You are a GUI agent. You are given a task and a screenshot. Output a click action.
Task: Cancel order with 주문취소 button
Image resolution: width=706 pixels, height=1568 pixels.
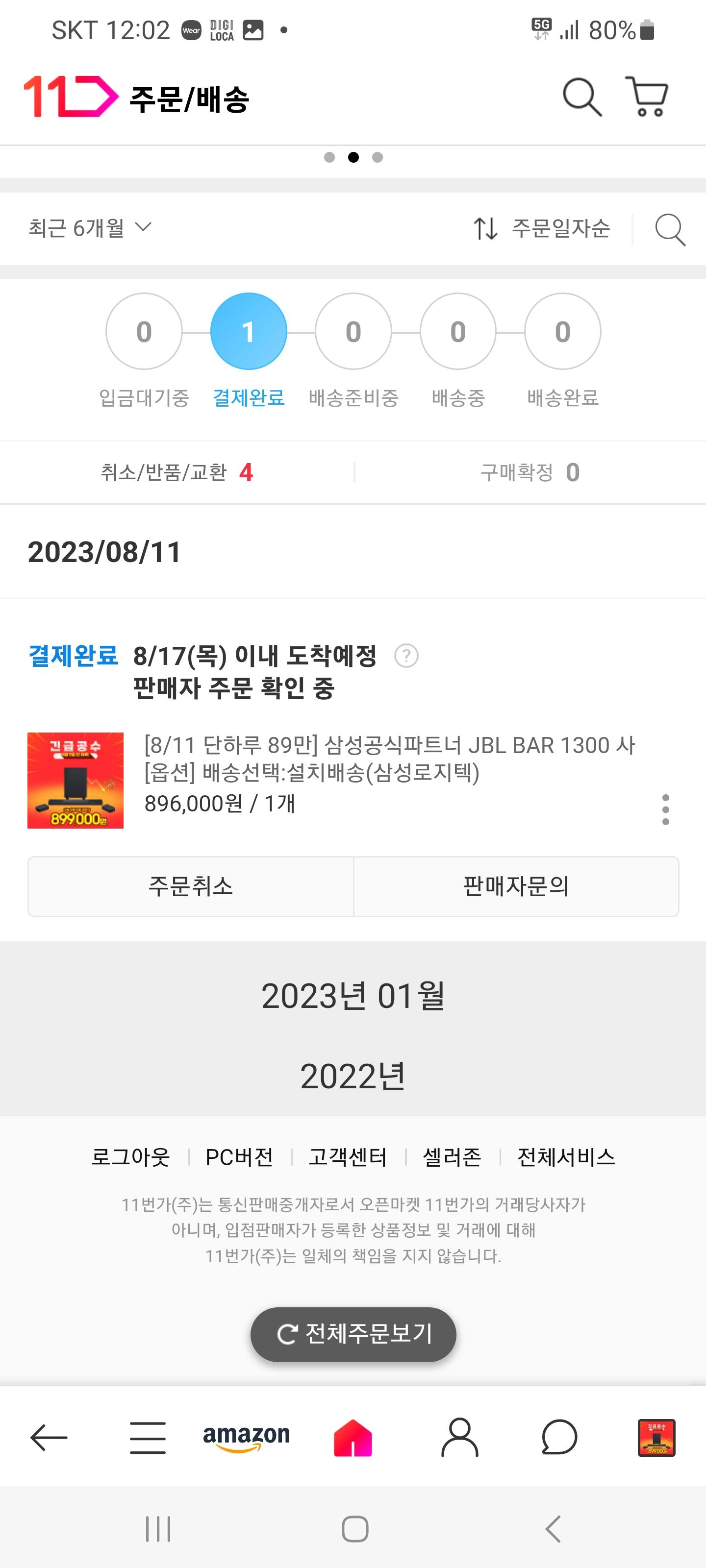[x=191, y=886]
